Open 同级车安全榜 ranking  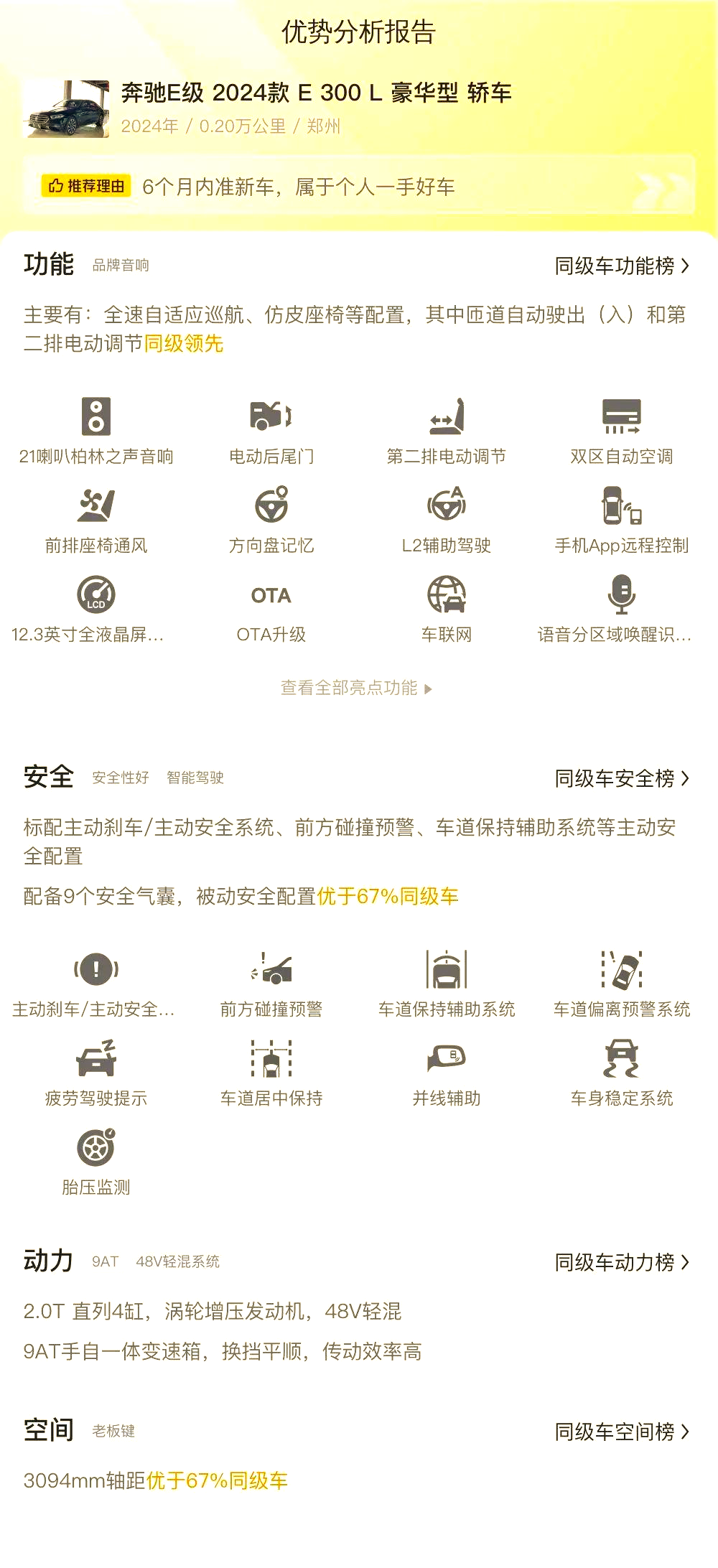[621, 778]
